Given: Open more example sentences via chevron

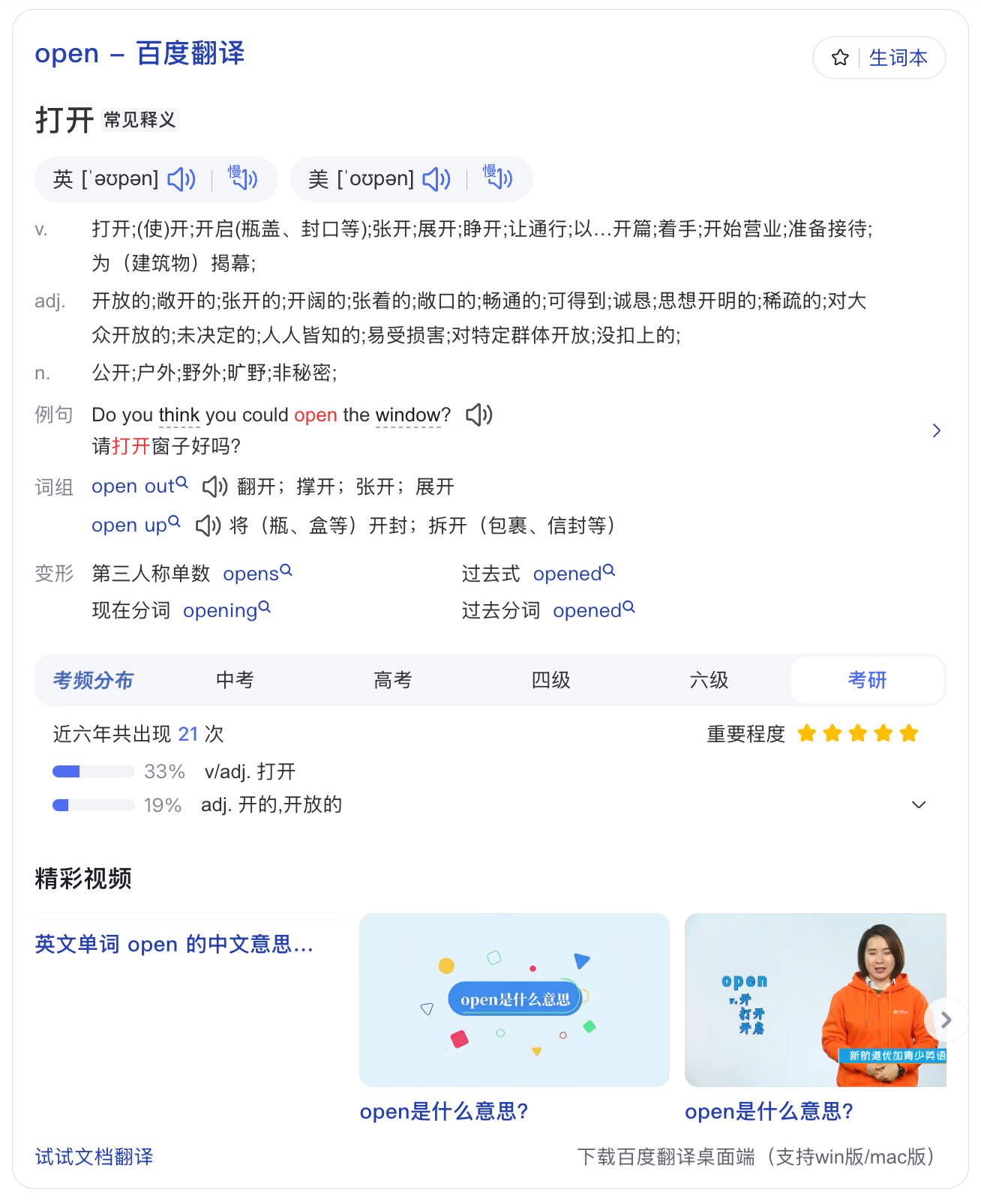Looking at the screenshot, I should [936, 430].
